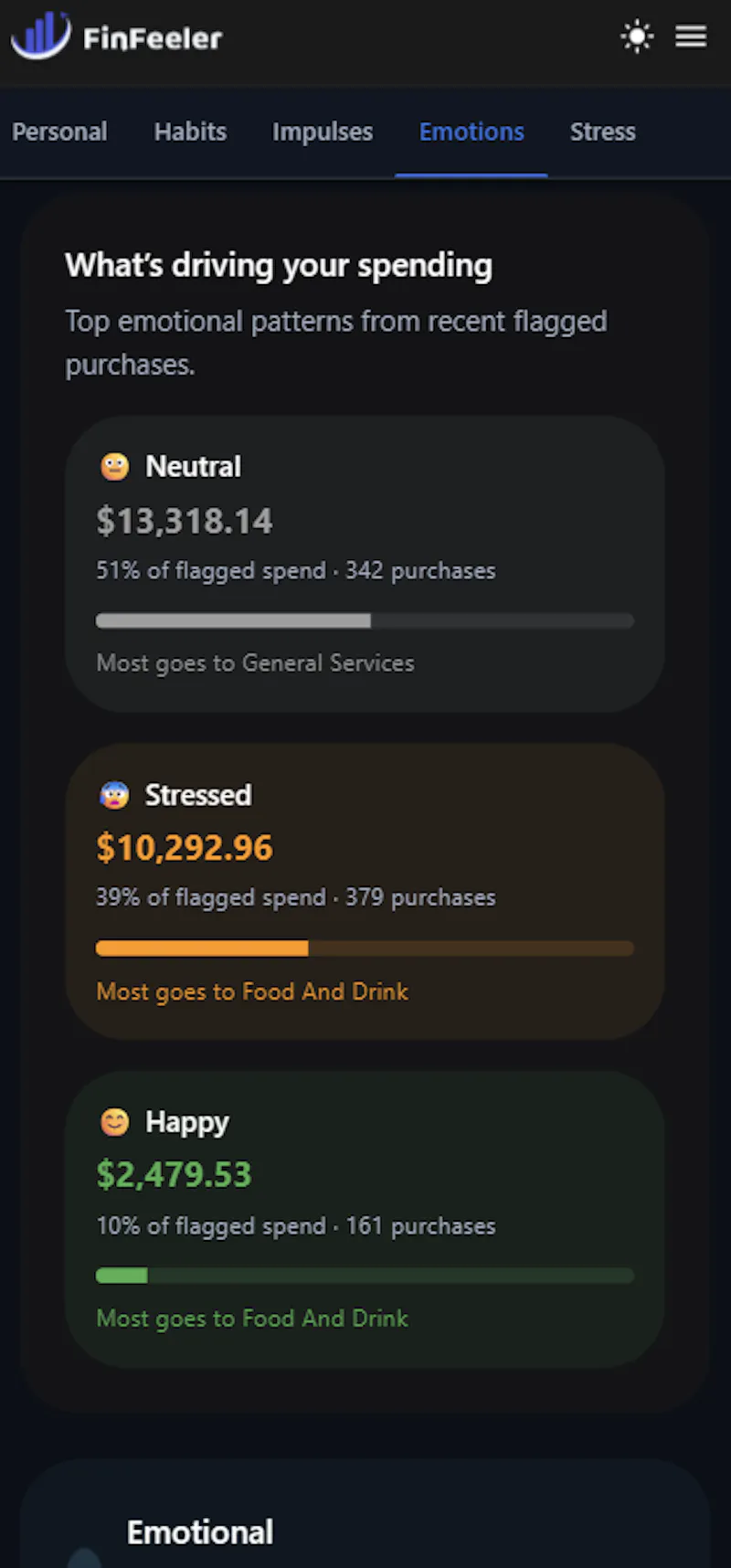Switch to the Habits tab

(190, 132)
